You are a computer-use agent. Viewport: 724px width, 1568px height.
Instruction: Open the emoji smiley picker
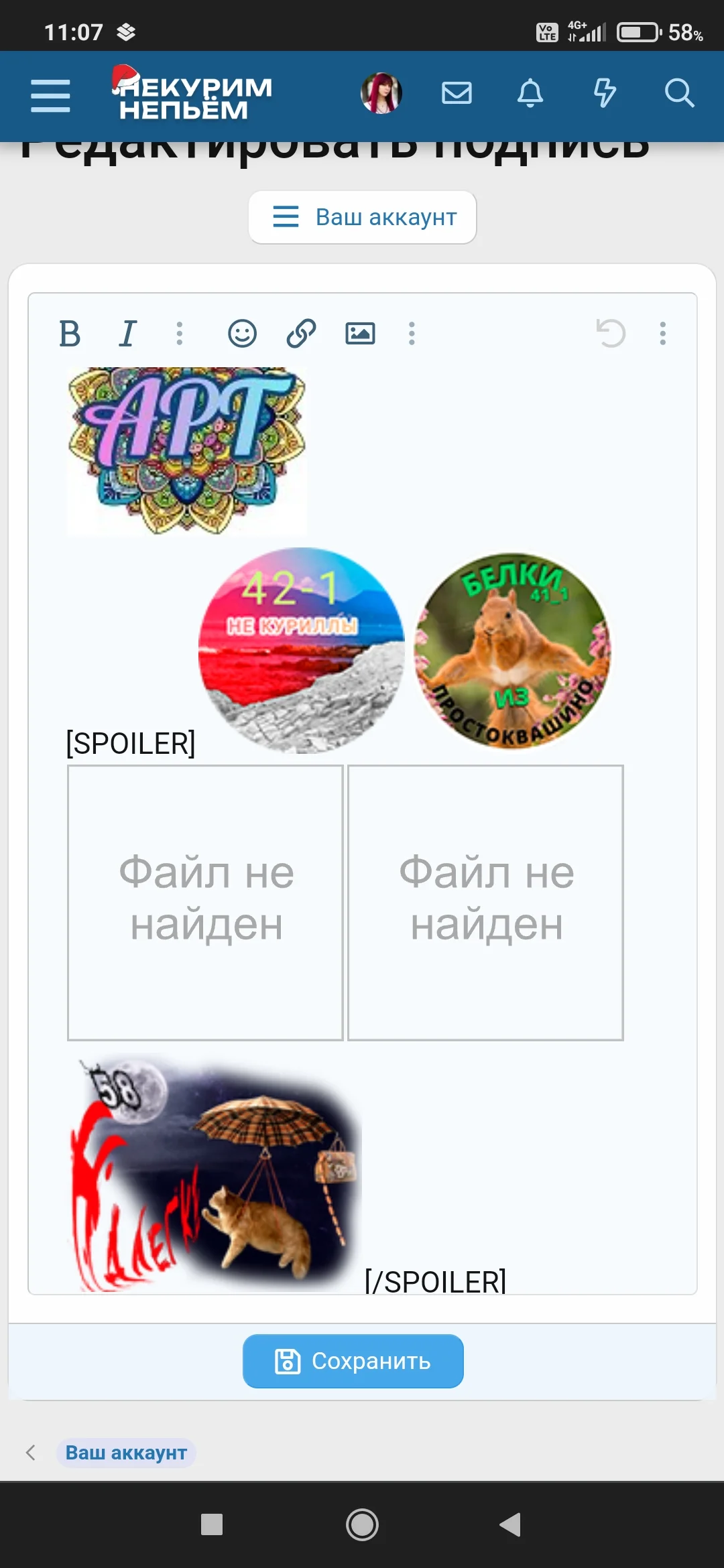pos(243,333)
